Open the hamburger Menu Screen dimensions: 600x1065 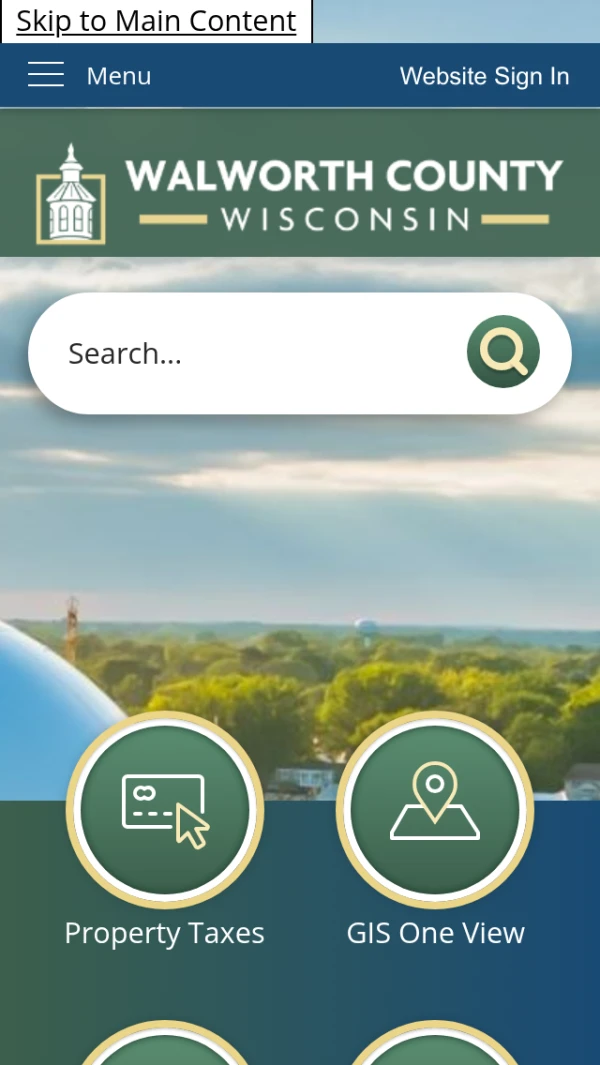coord(88,76)
